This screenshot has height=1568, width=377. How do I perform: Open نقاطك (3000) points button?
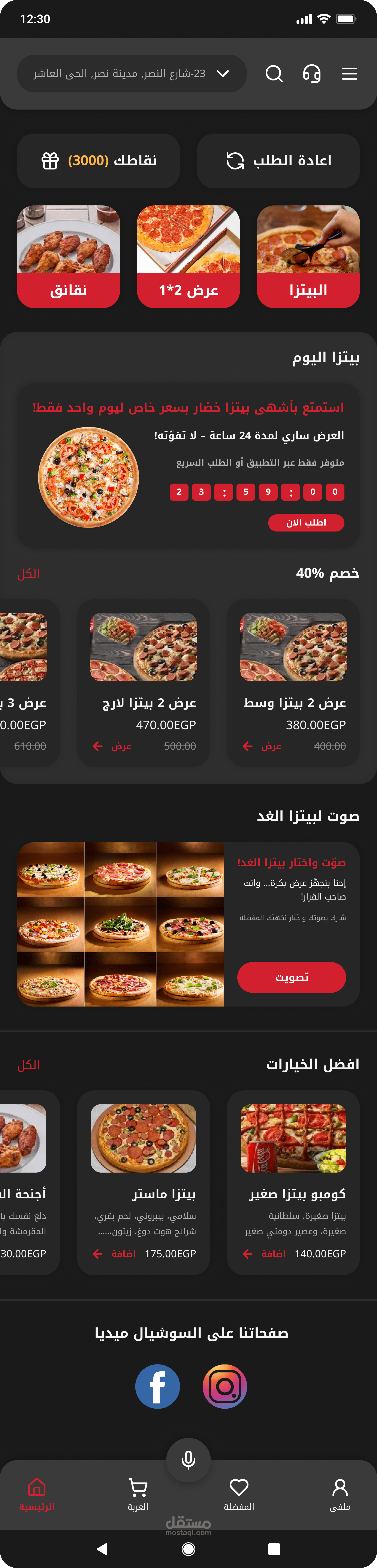pyautogui.click(x=99, y=161)
